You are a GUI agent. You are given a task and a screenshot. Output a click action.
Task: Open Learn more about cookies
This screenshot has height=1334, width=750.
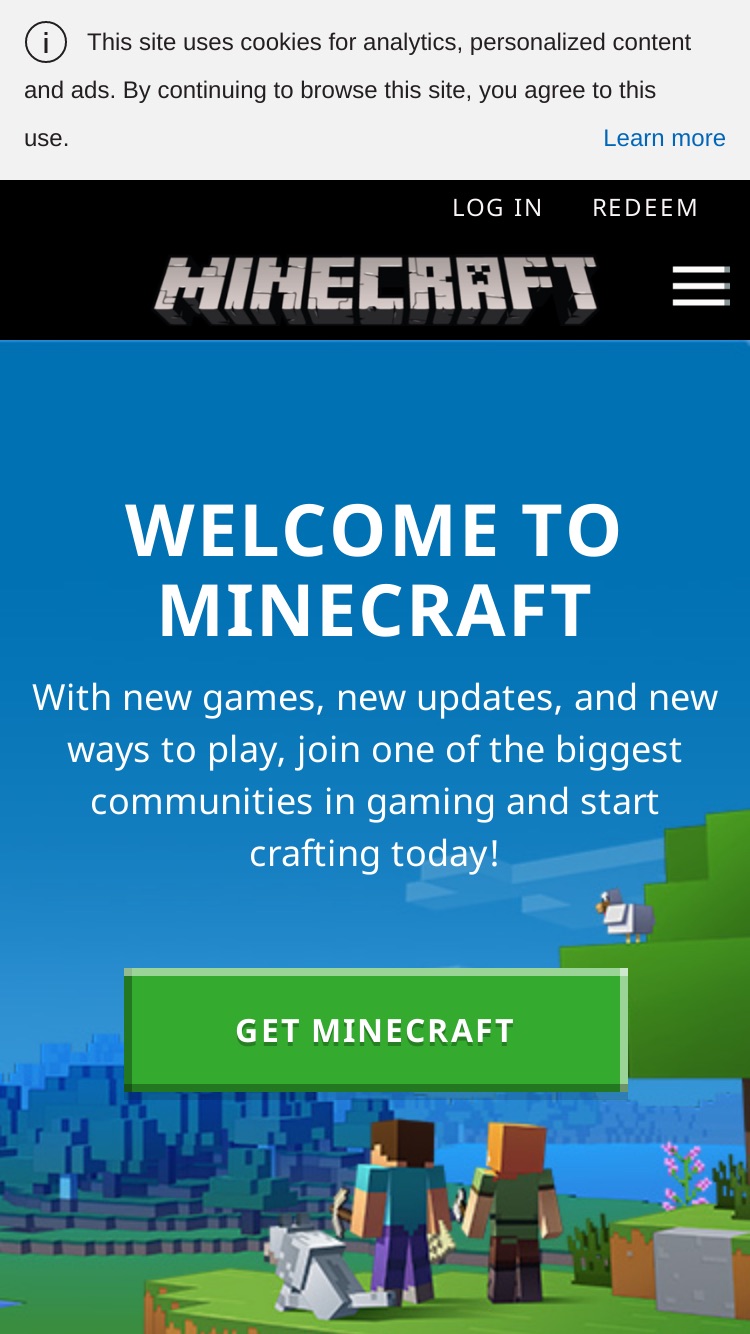coord(664,138)
